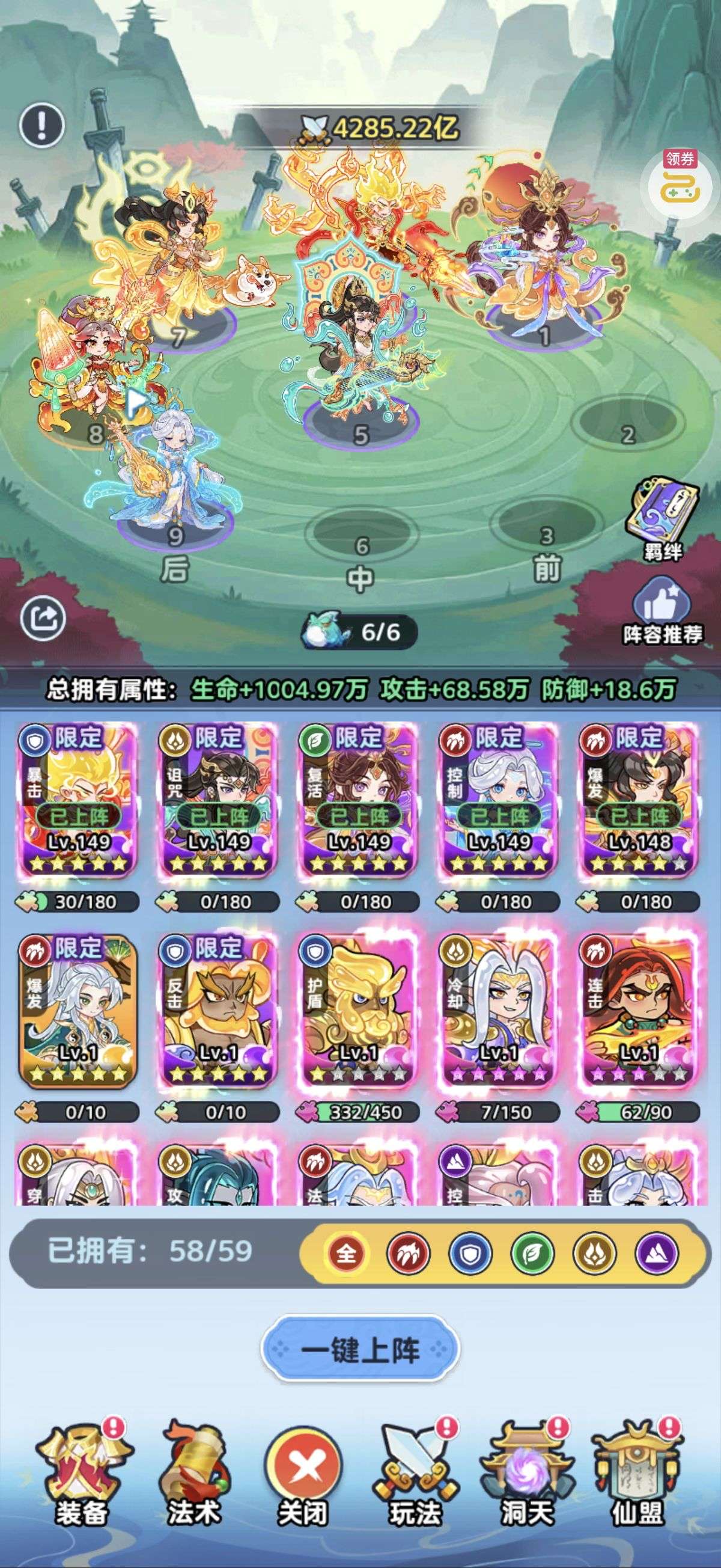Open the exclamation info icon

pyautogui.click(x=41, y=124)
